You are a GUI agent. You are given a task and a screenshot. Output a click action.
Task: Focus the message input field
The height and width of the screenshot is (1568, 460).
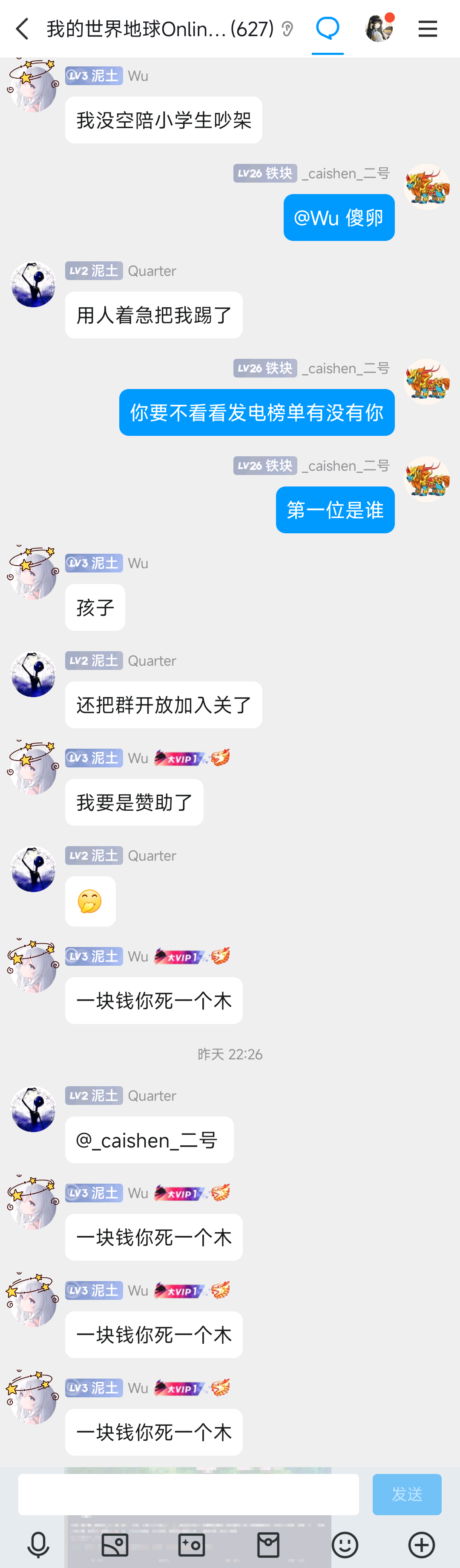point(188,1494)
